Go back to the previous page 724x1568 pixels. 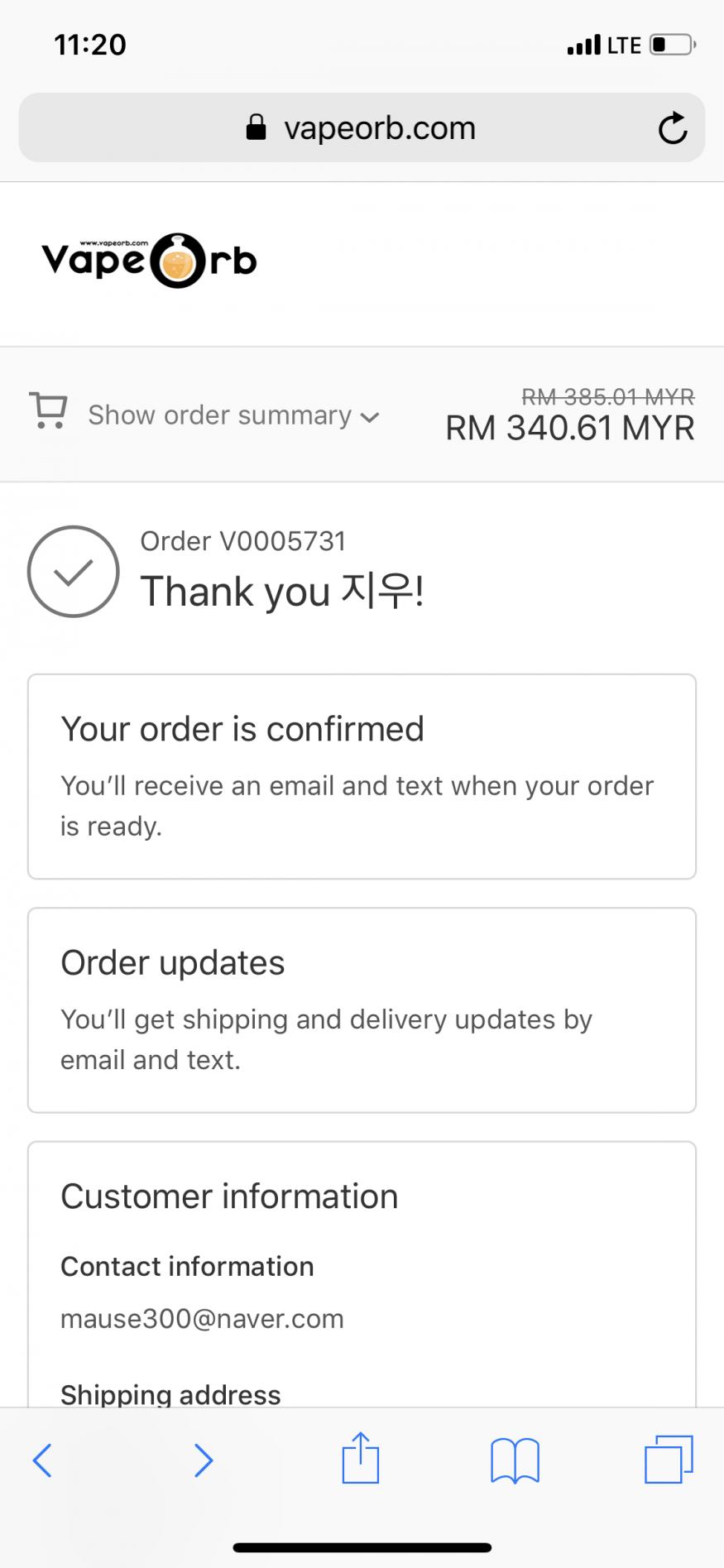pyautogui.click(x=43, y=1460)
